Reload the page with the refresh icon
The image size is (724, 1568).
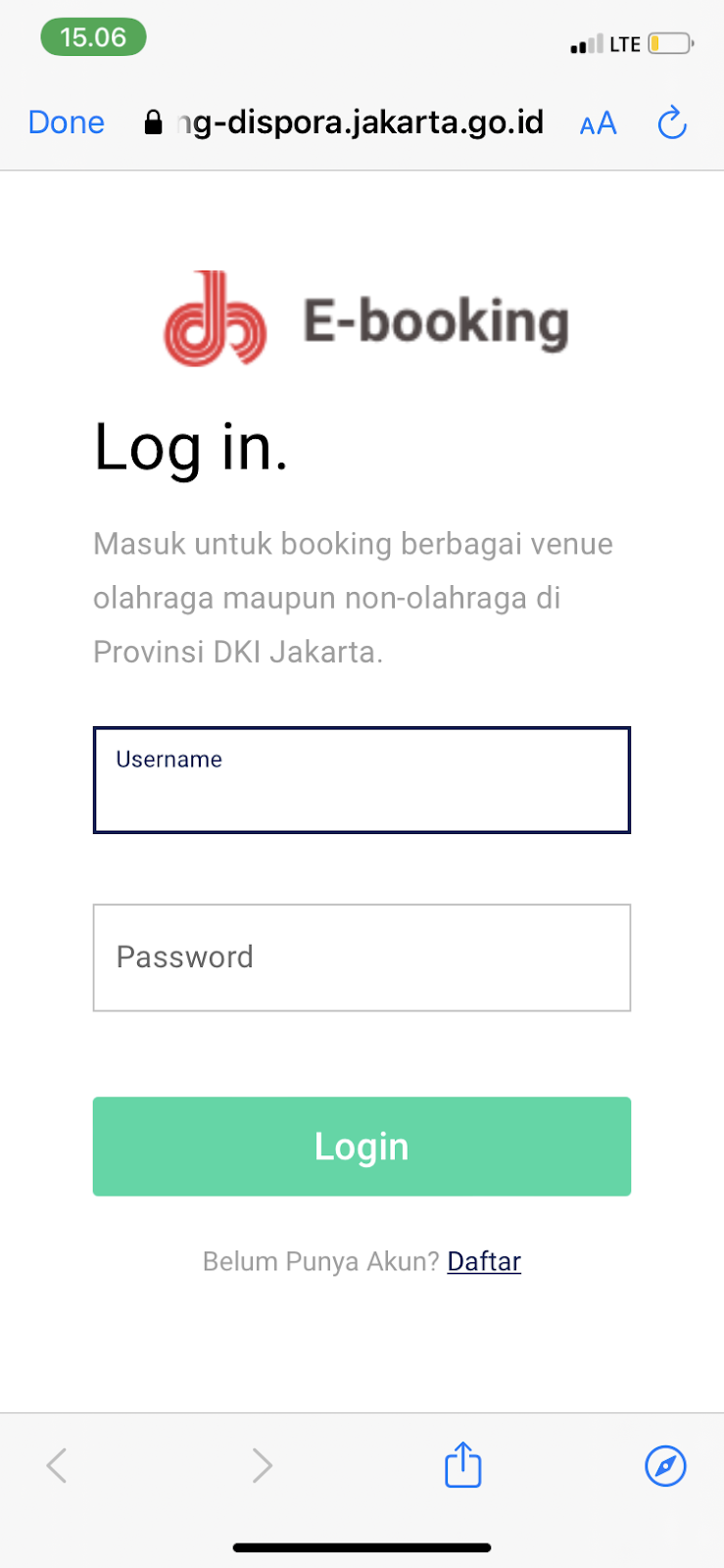[x=672, y=122]
